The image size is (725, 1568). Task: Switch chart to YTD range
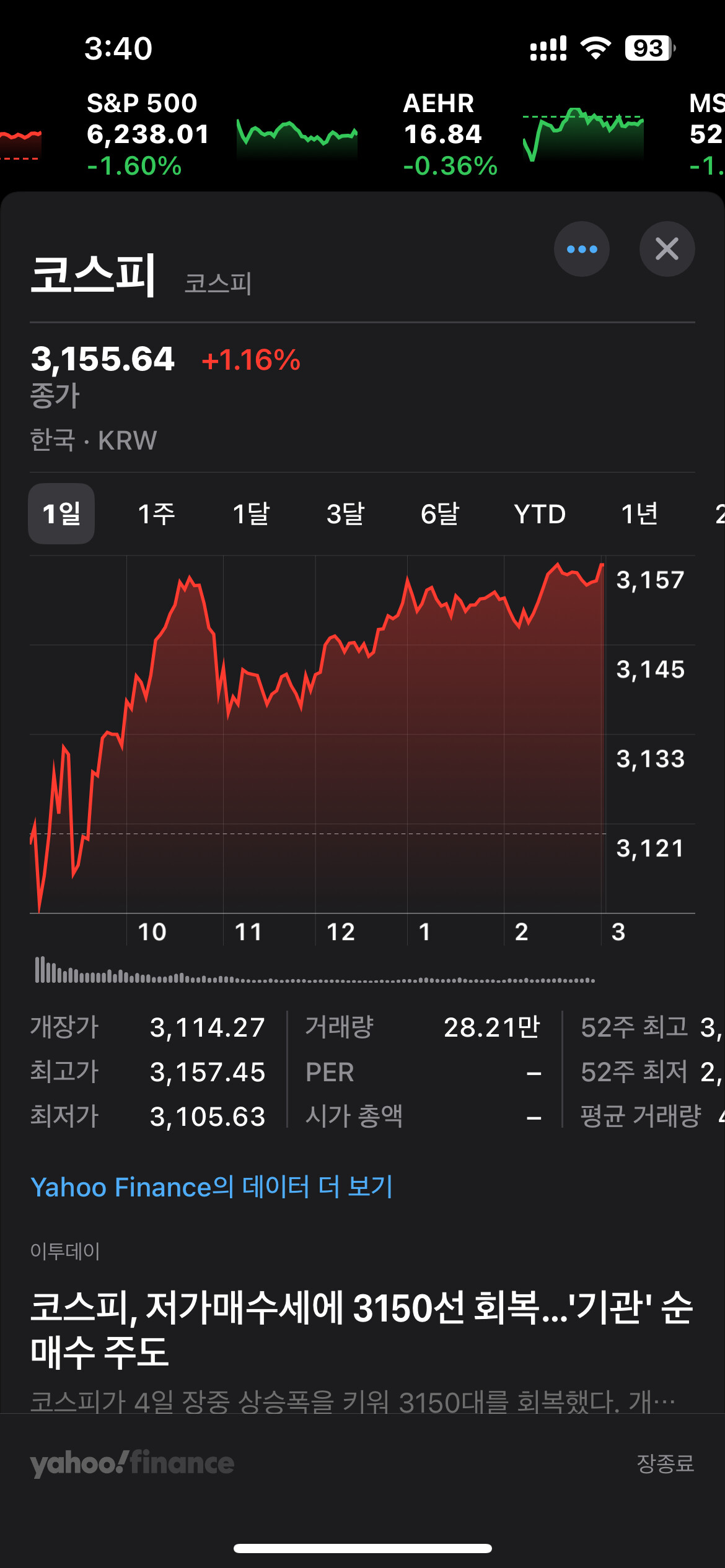[x=540, y=513]
